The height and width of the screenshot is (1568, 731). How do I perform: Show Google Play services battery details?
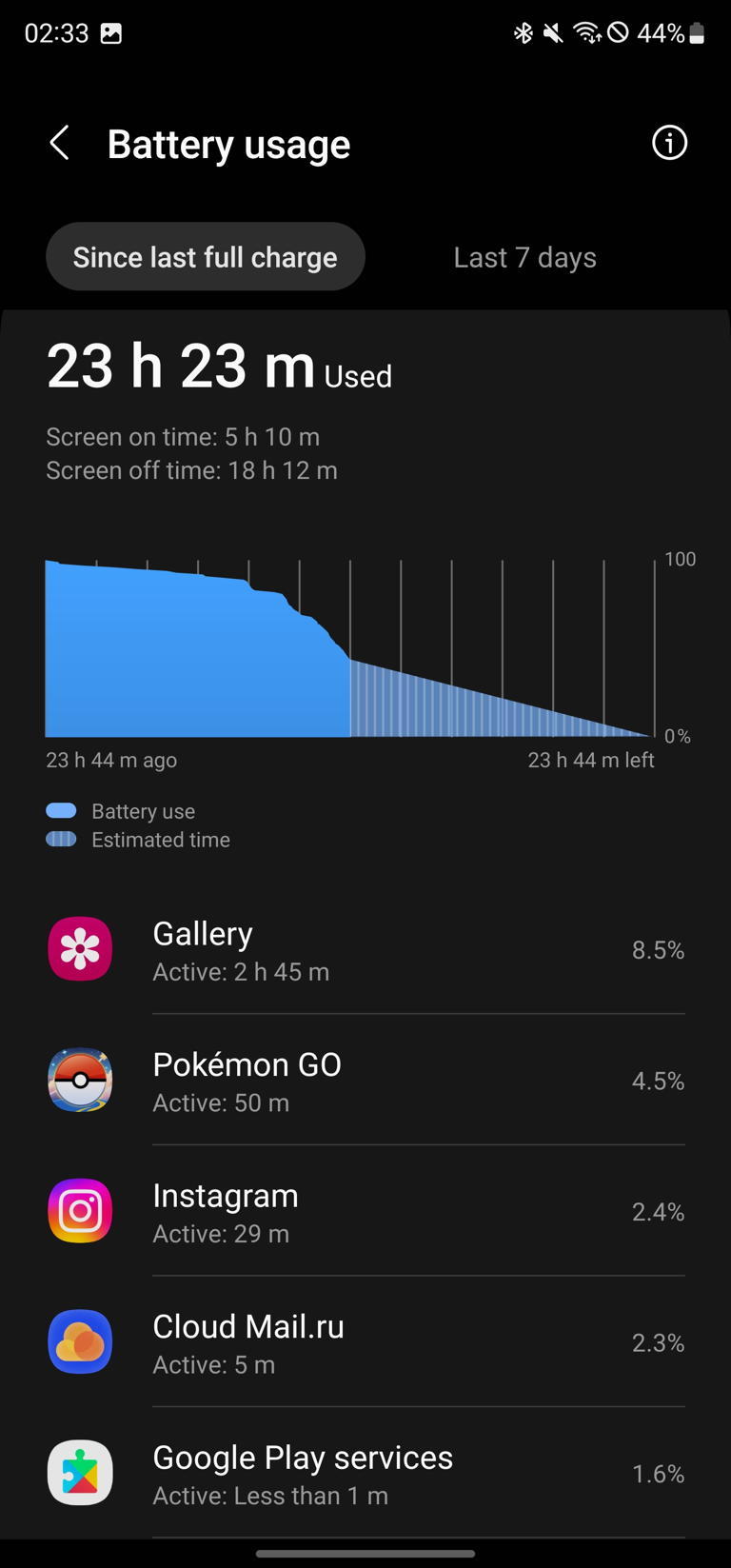click(x=365, y=1473)
